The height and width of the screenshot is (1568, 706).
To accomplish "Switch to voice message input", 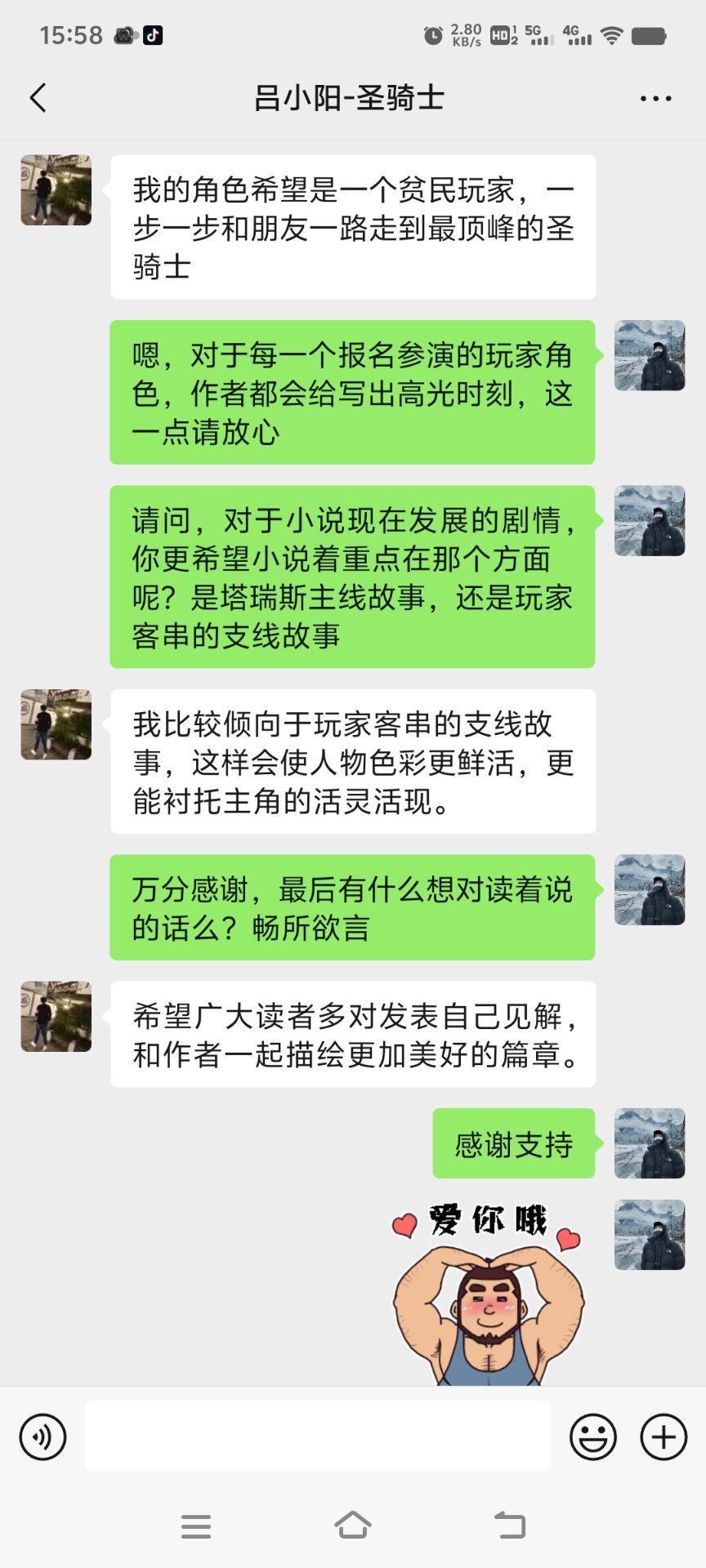I will pyautogui.click(x=42, y=1437).
